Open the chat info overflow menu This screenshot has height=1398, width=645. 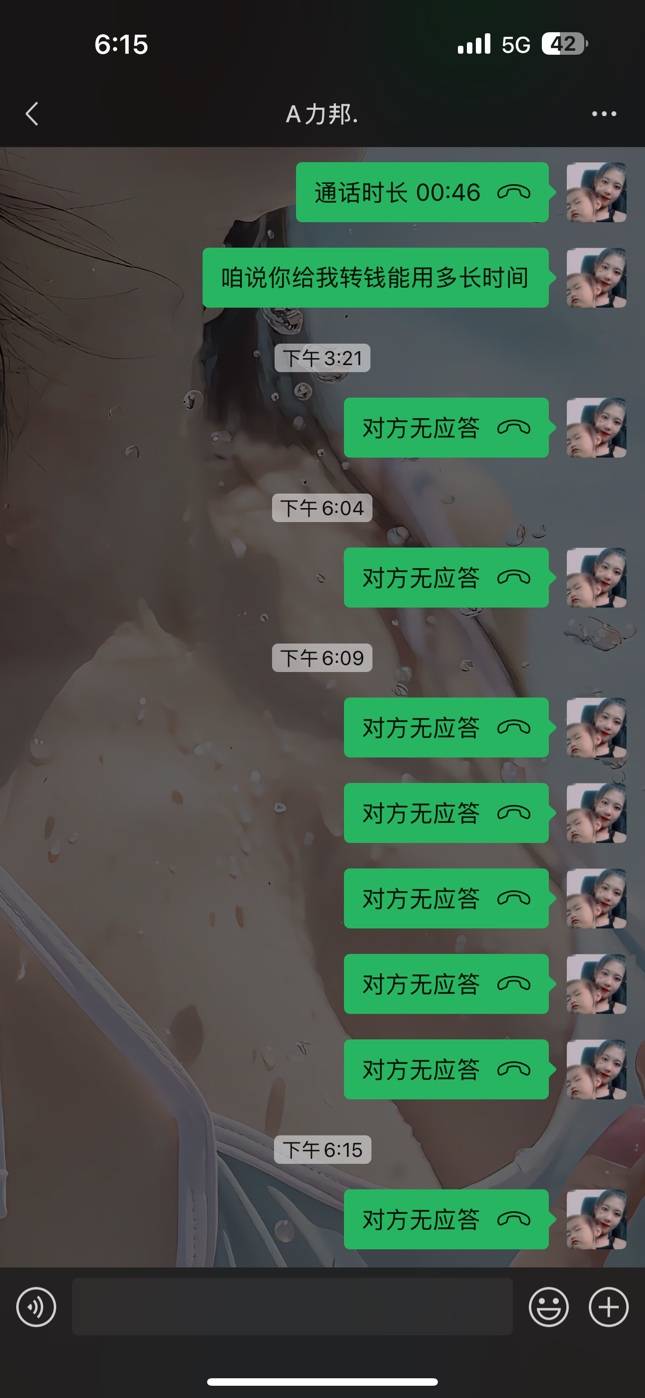pyautogui.click(x=604, y=114)
